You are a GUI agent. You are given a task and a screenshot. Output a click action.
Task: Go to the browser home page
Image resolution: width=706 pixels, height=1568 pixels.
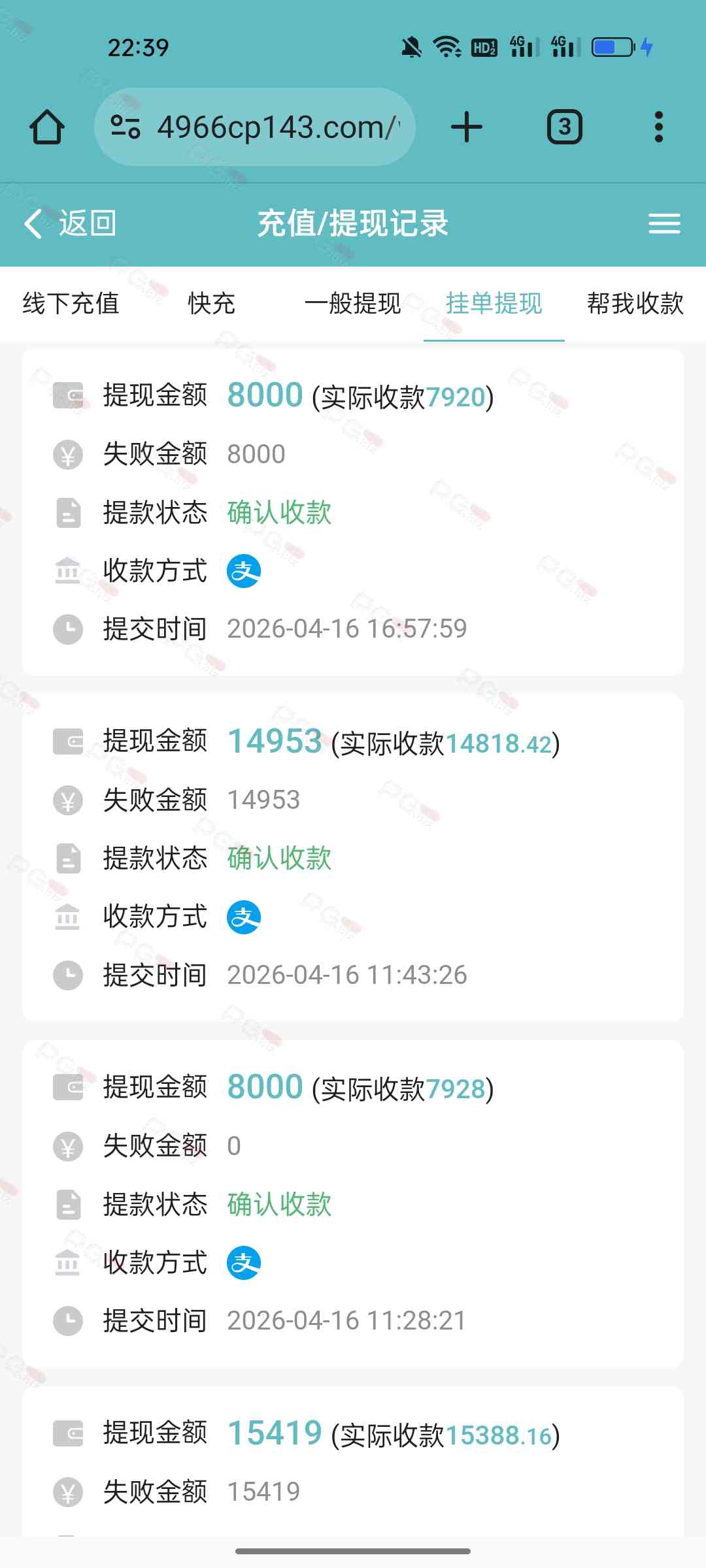click(47, 127)
